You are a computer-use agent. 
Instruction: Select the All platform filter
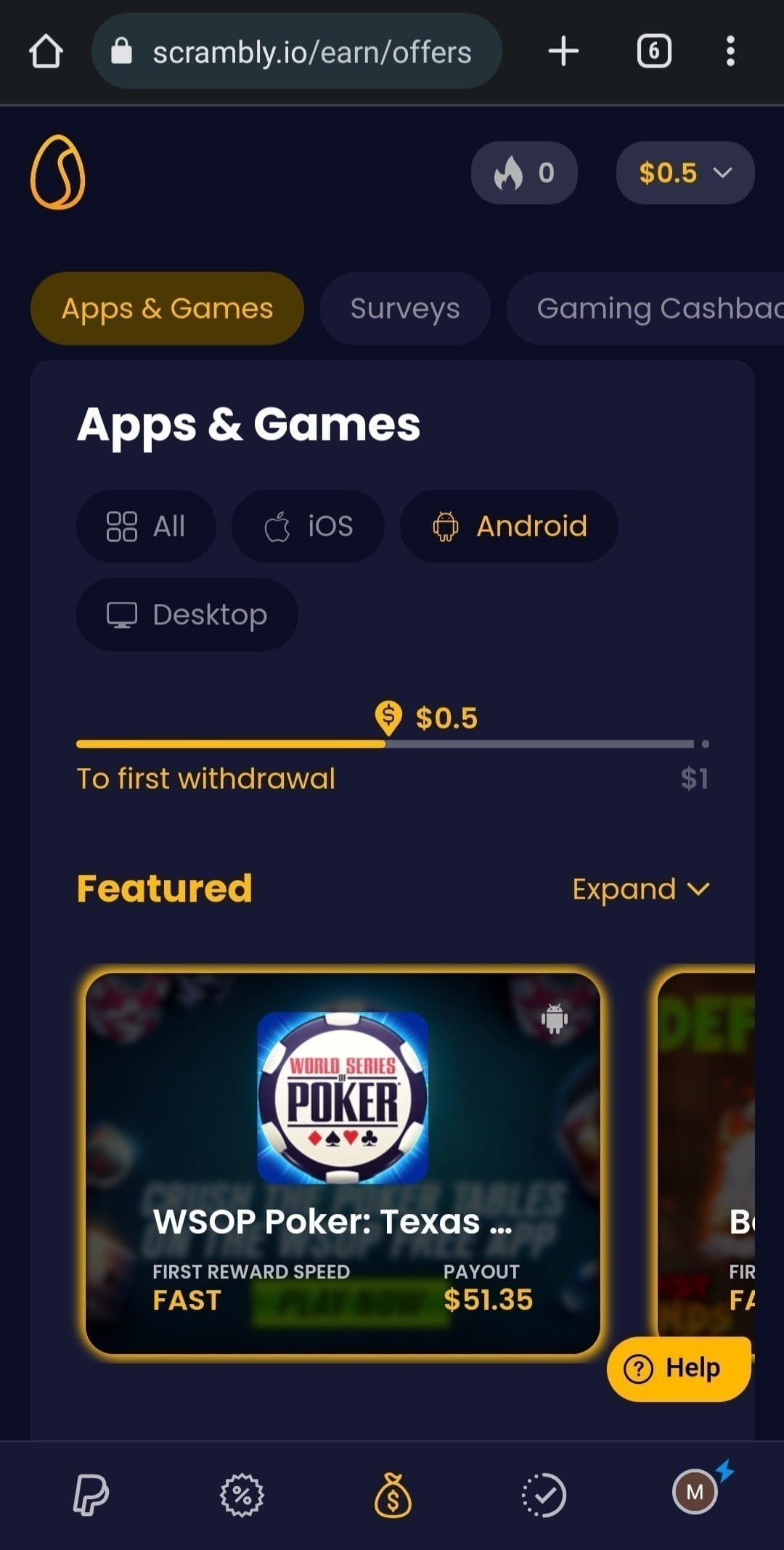pos(146,526)
